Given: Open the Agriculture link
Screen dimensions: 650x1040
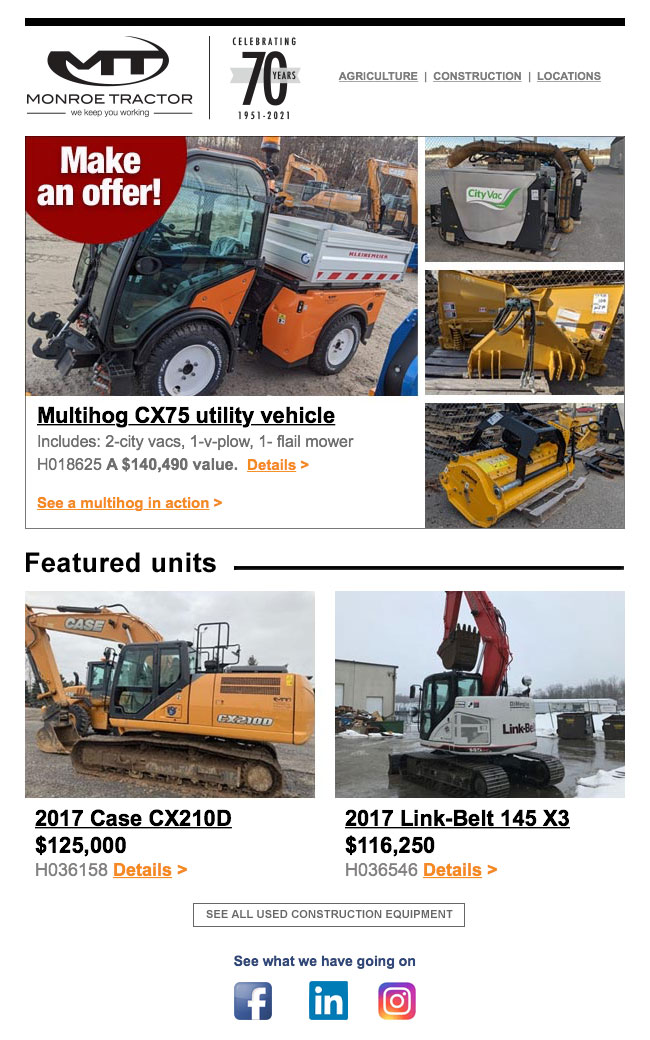Looking at the screenshot, I should [378, 76].
